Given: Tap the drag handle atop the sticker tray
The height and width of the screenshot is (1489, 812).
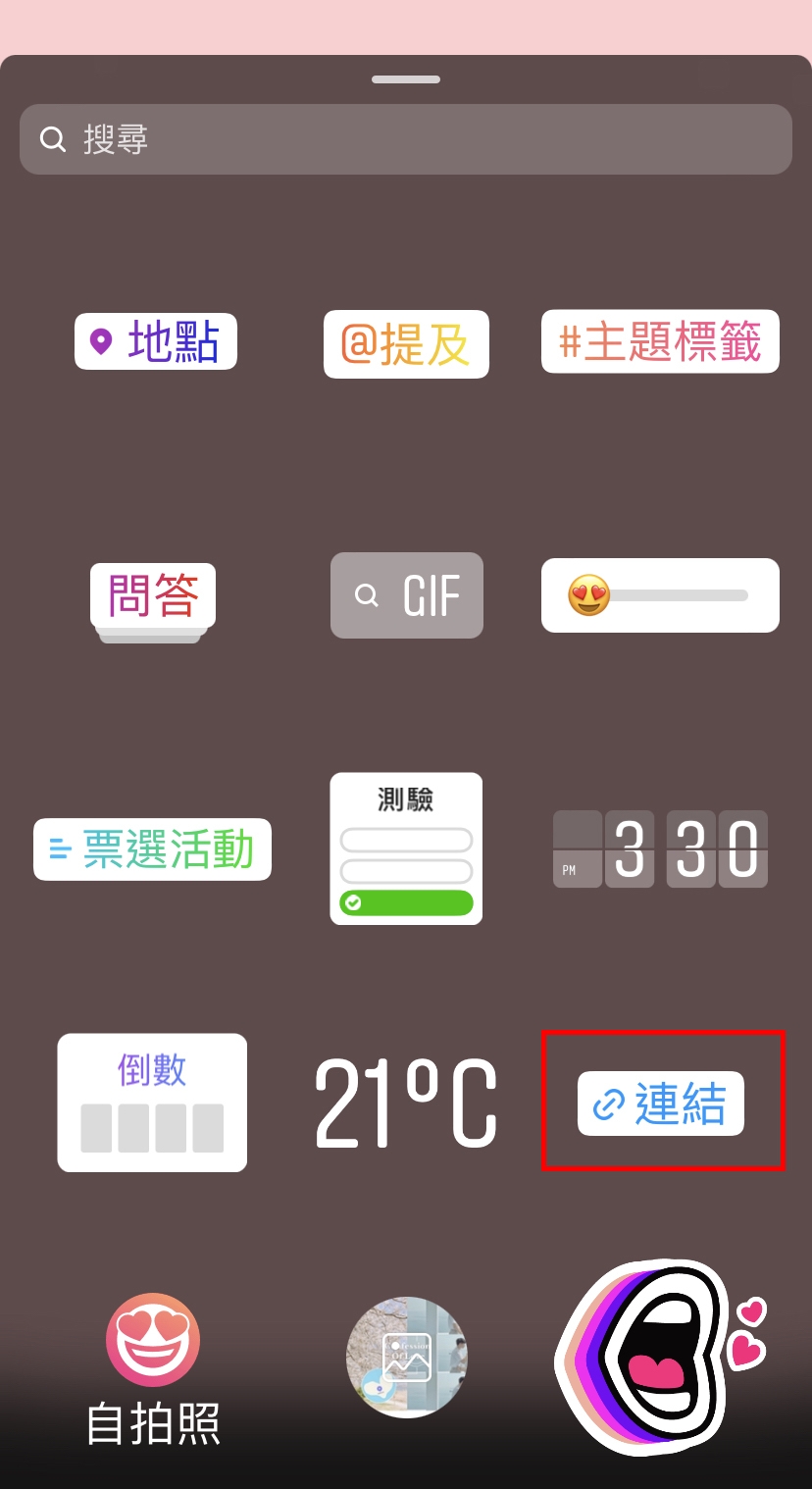Looking at the screenshot, I should [x=406, y=77].
